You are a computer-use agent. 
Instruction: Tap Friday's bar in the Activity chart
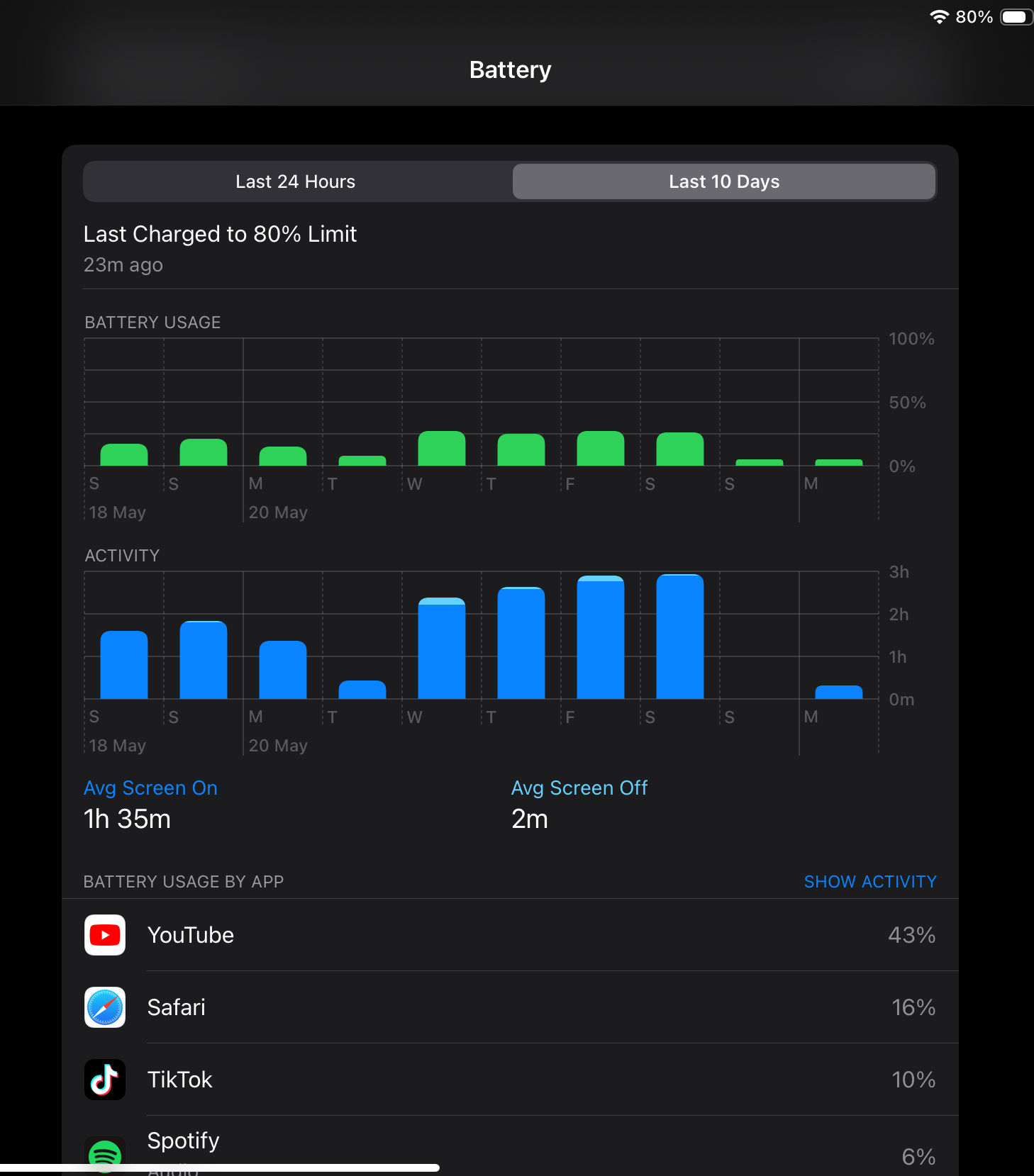pos(601,637)
